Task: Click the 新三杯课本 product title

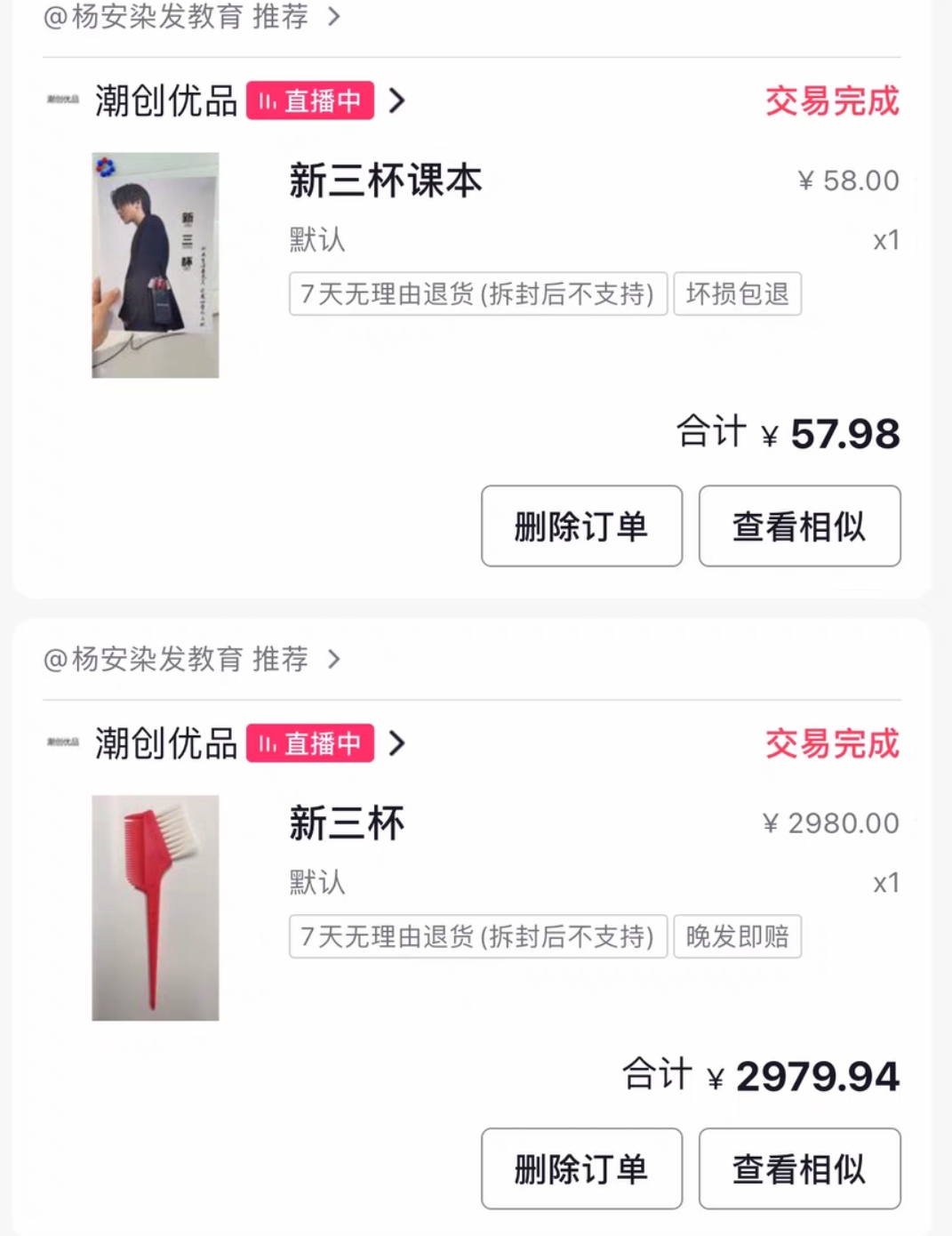Action: click(x=385, y=180)
